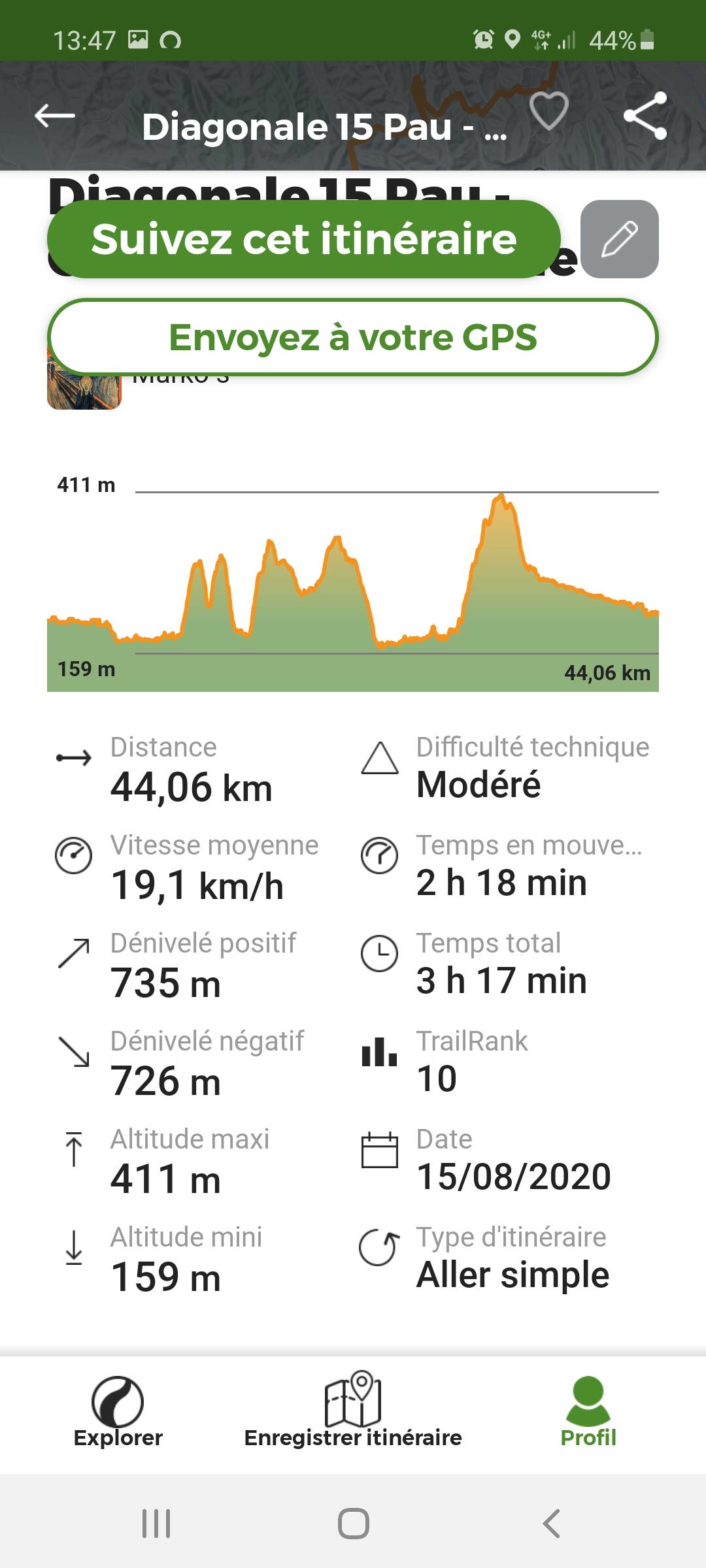Open the system recent apps button
This screenshot has width=706, height=1568.
(x=156, y=1524)
